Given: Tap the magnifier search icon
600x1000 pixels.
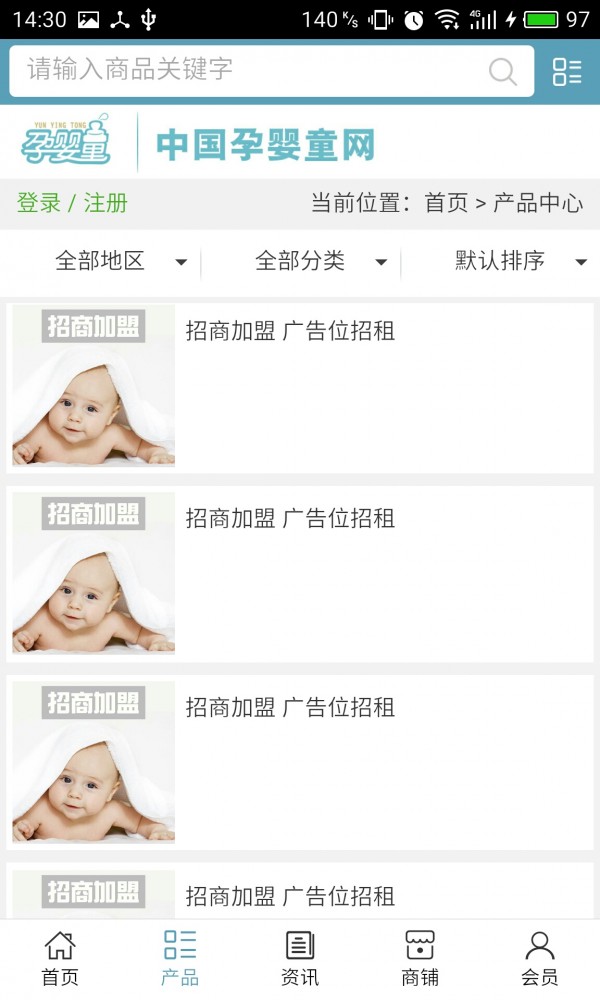Looking at the screenshot, I should pos(502,71).
